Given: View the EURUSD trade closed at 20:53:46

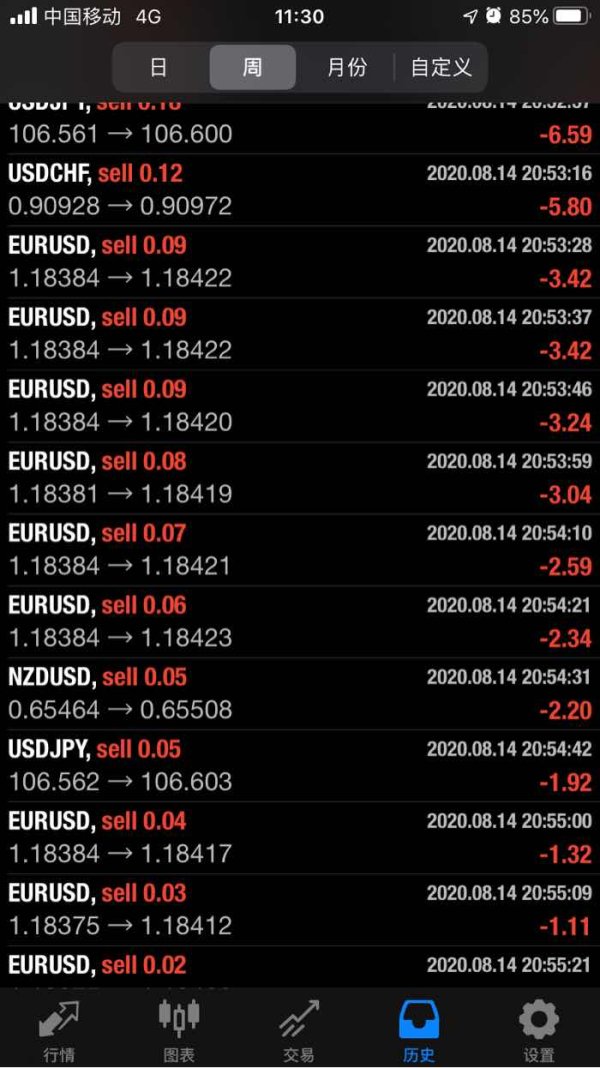Looking at the screenshot, I should tap(300, 406).
